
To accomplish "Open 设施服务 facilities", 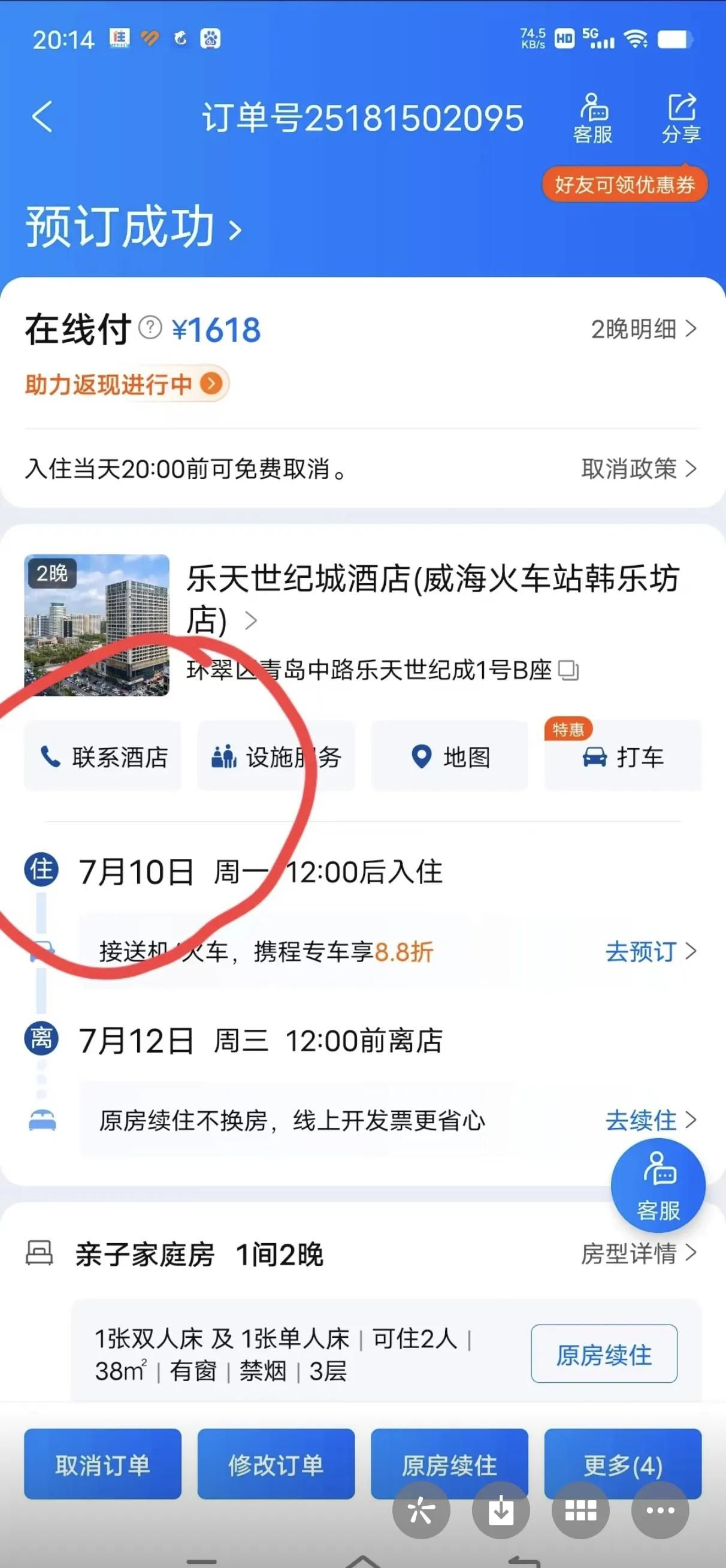I will click(276, 756).
